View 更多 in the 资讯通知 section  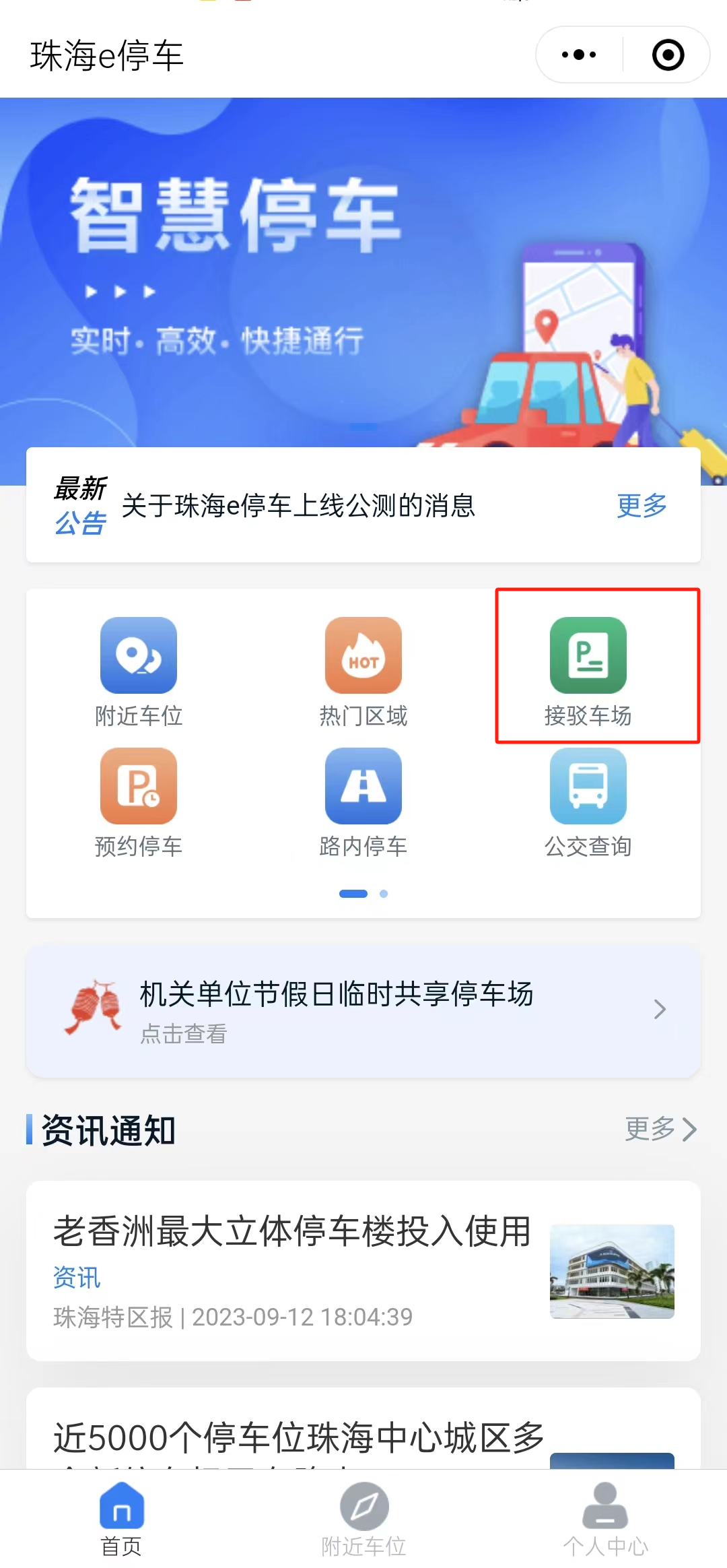660,1129
